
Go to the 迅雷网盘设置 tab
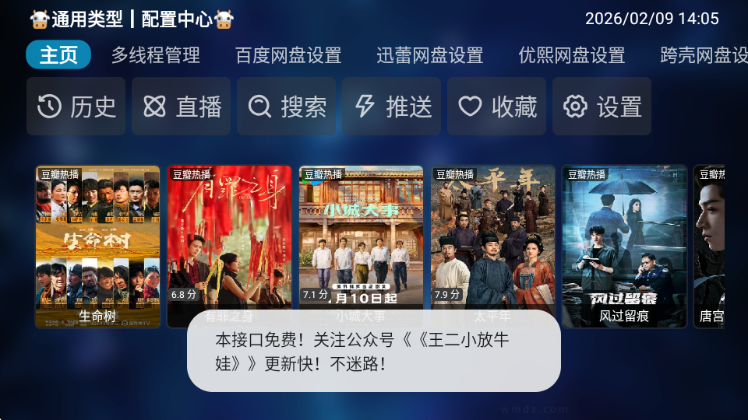pos(429,55)
